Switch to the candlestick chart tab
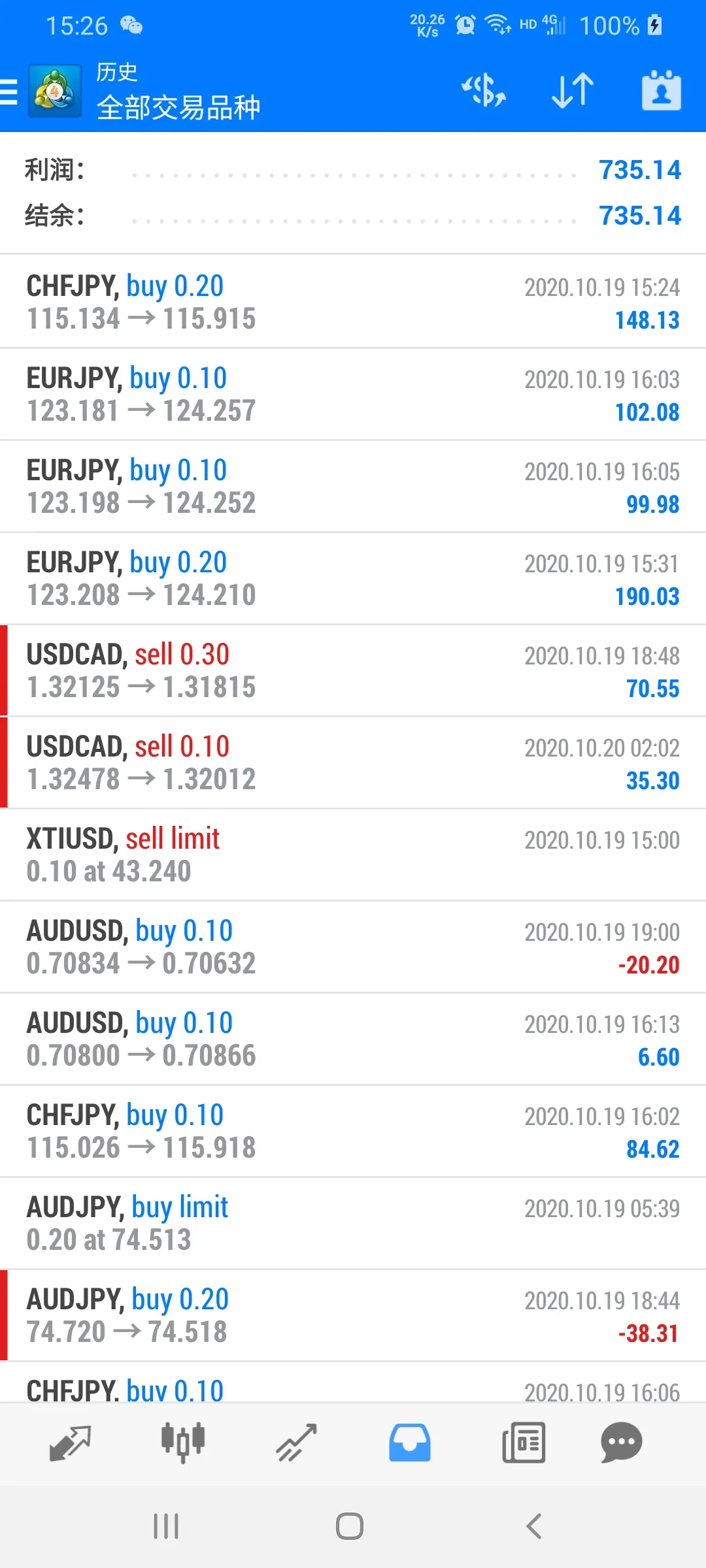Image resolution: width=706 pixels, height=1568 pixels. 183,1443
